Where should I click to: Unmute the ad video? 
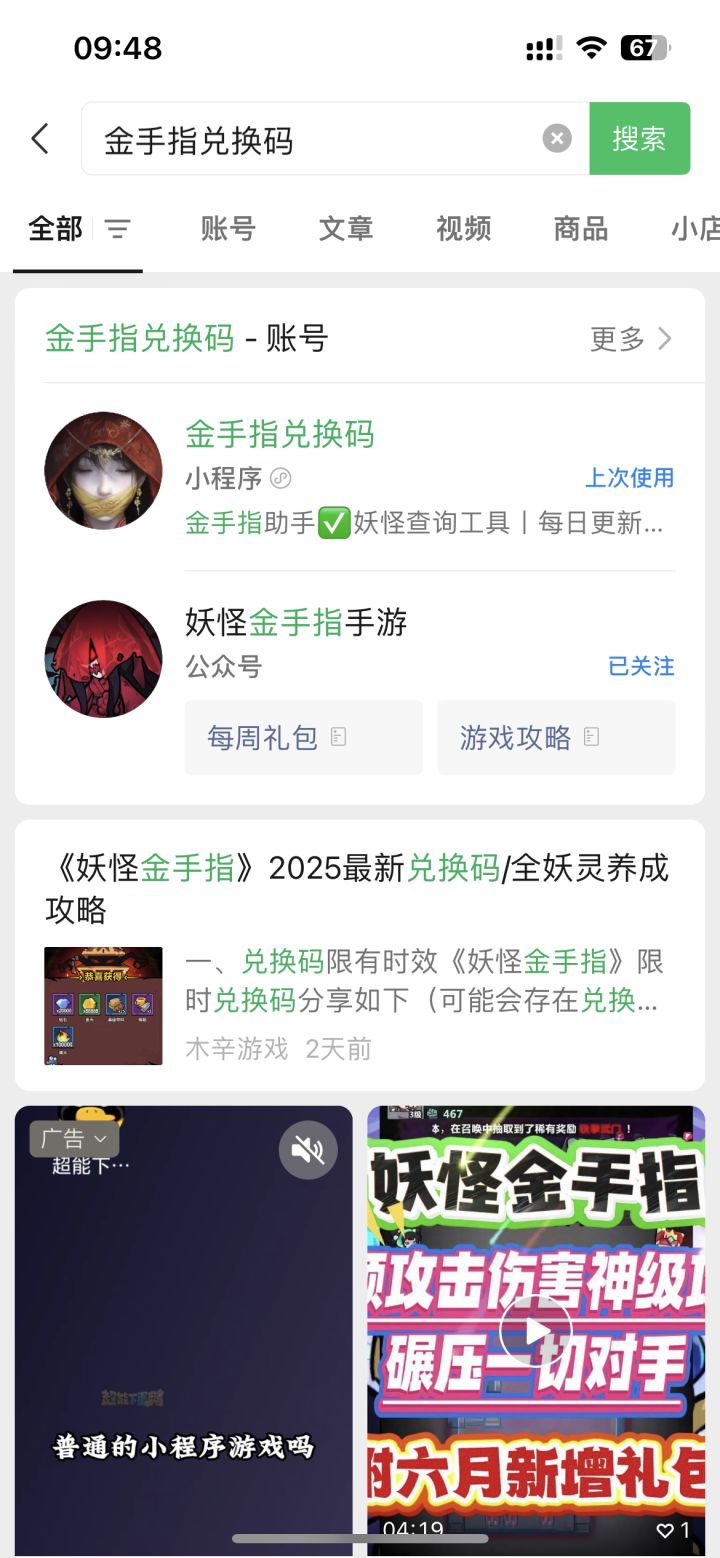pyautogui.click(x=308, y=1151)
